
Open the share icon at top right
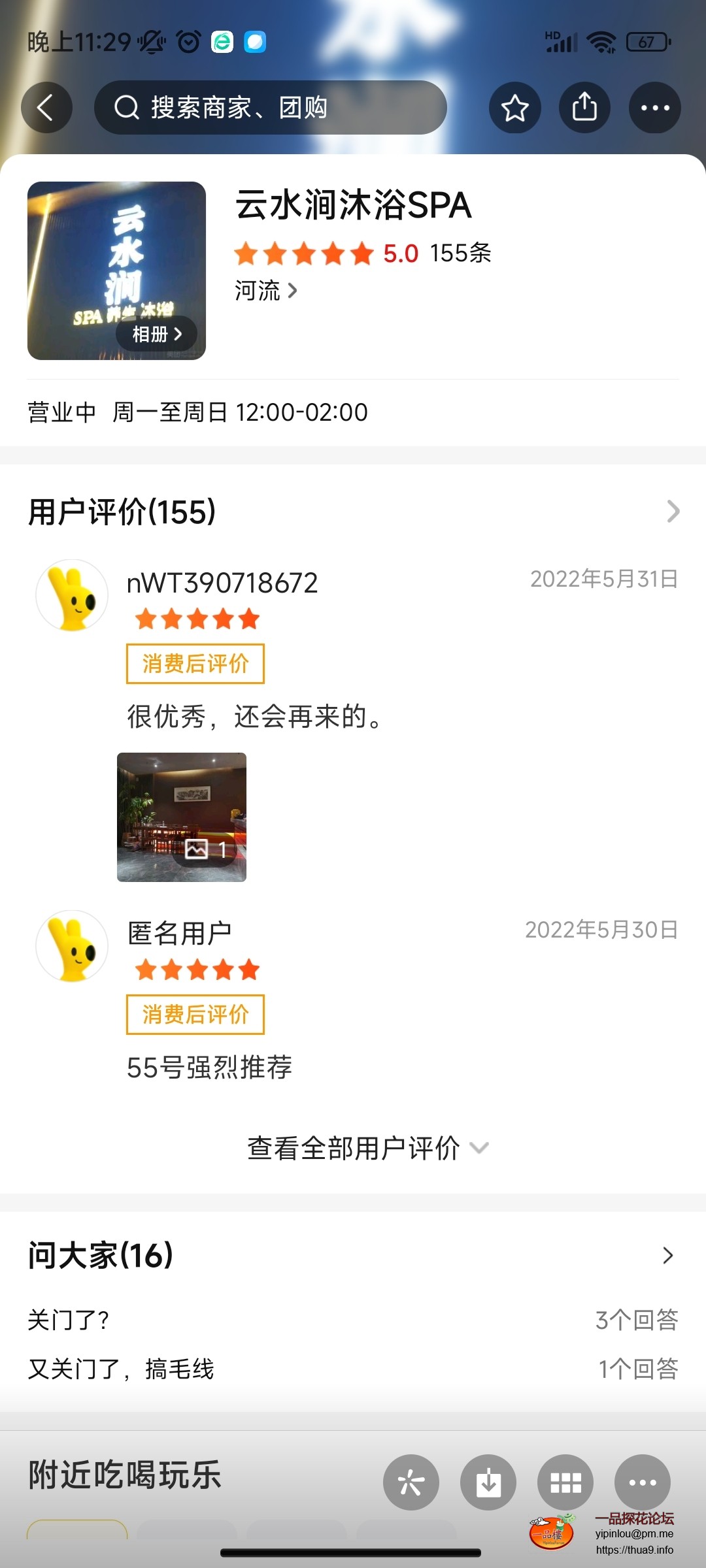point(584,108)
